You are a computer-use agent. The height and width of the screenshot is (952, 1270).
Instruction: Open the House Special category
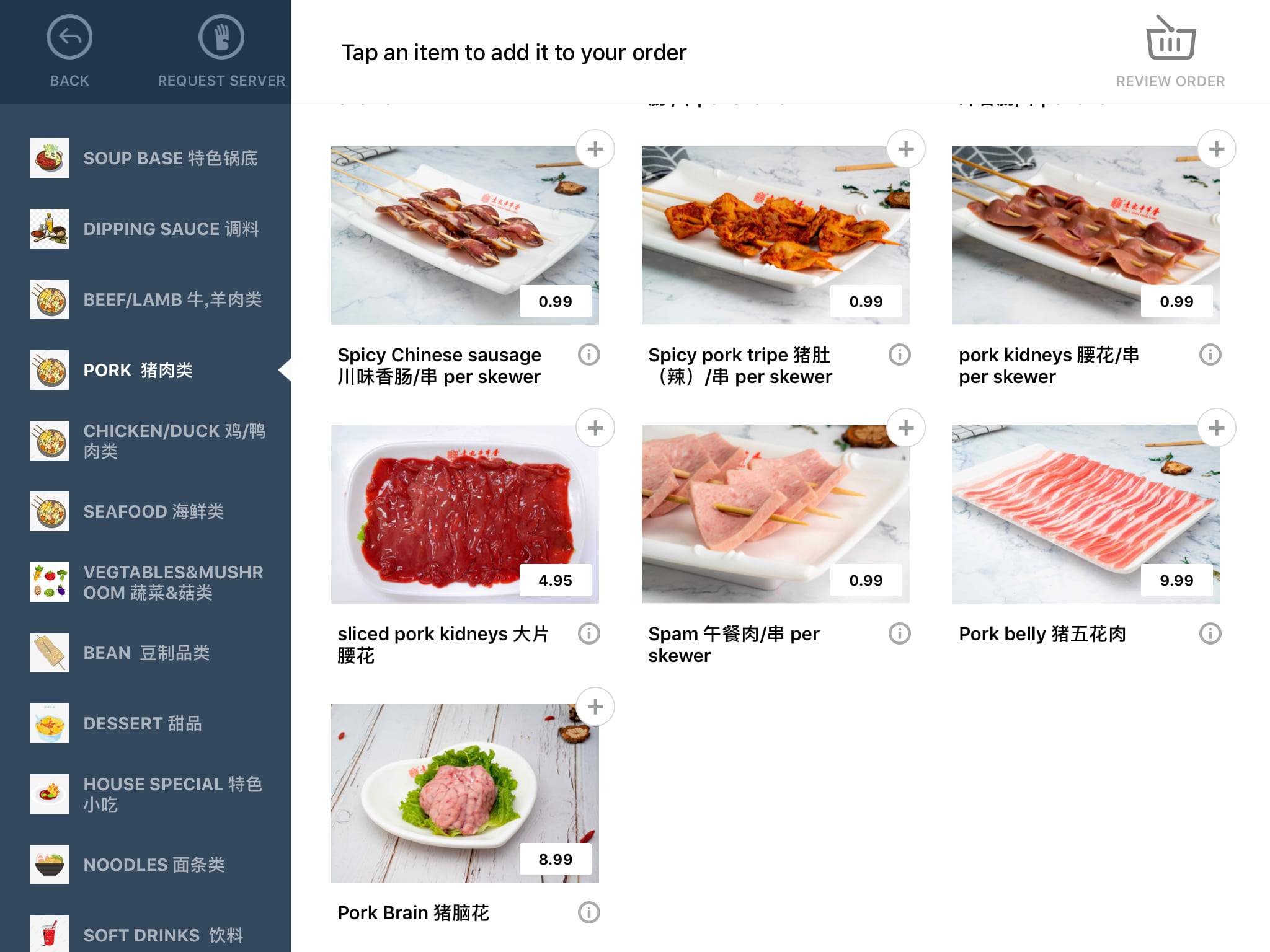(x=146, y=794)
